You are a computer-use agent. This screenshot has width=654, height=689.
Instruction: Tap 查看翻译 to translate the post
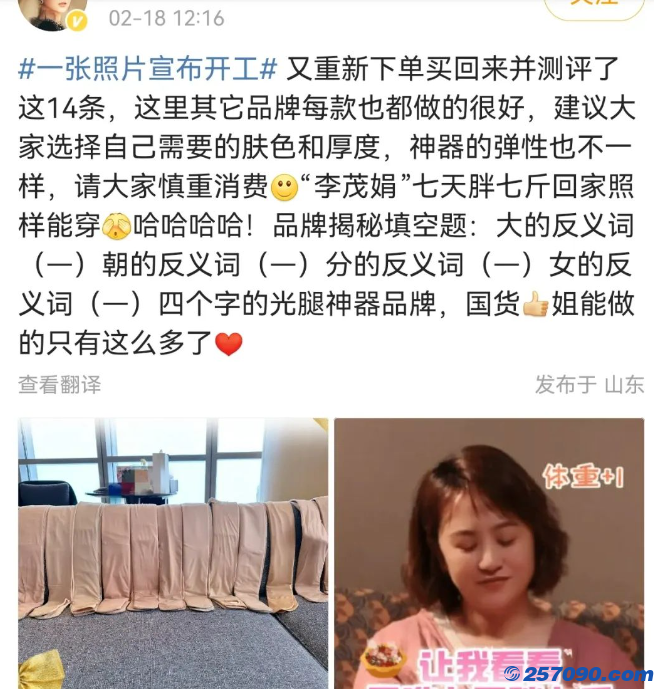59,384
